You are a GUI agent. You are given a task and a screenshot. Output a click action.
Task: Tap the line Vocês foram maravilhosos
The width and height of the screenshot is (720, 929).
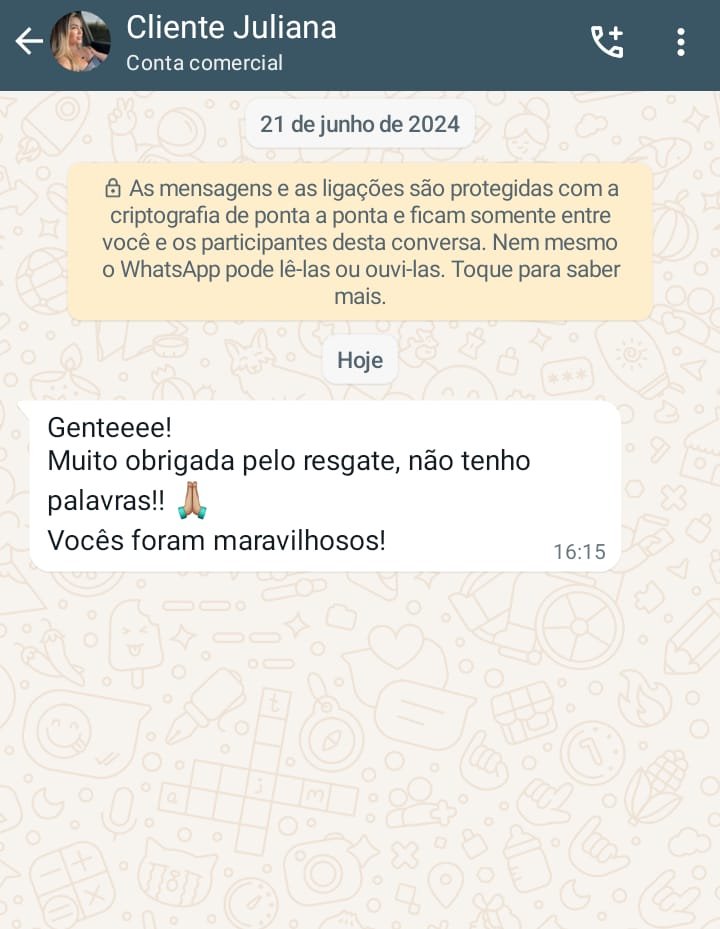pos(219,538)
